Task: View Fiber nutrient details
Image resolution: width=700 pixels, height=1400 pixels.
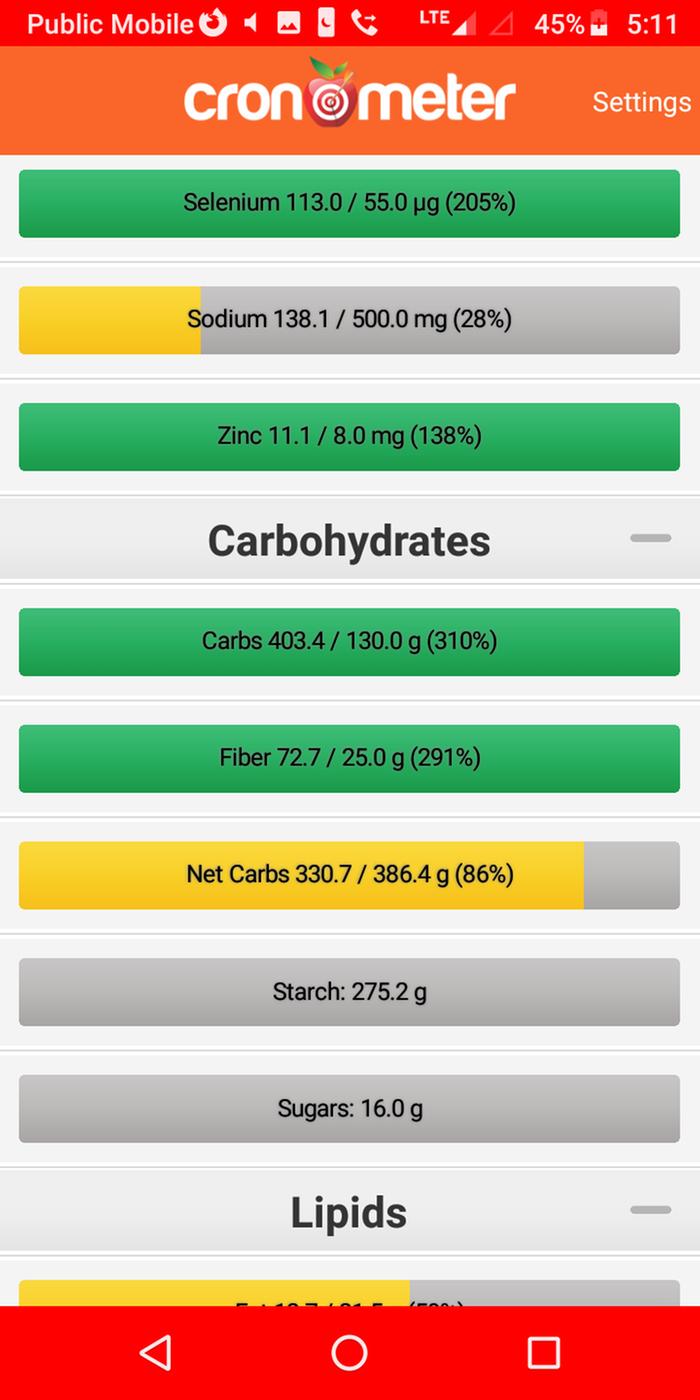Action: (x=349, y=758)
